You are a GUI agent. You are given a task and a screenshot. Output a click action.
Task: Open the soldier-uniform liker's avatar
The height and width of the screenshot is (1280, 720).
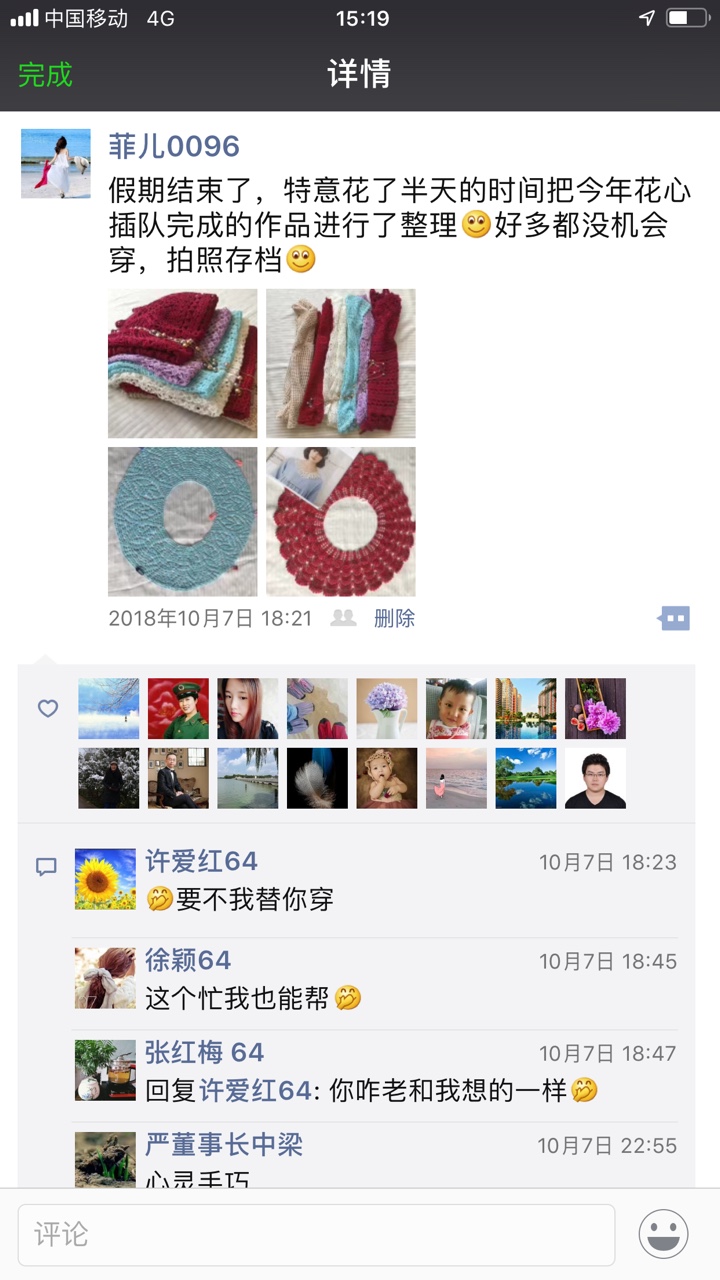click(x=178, y=708)
